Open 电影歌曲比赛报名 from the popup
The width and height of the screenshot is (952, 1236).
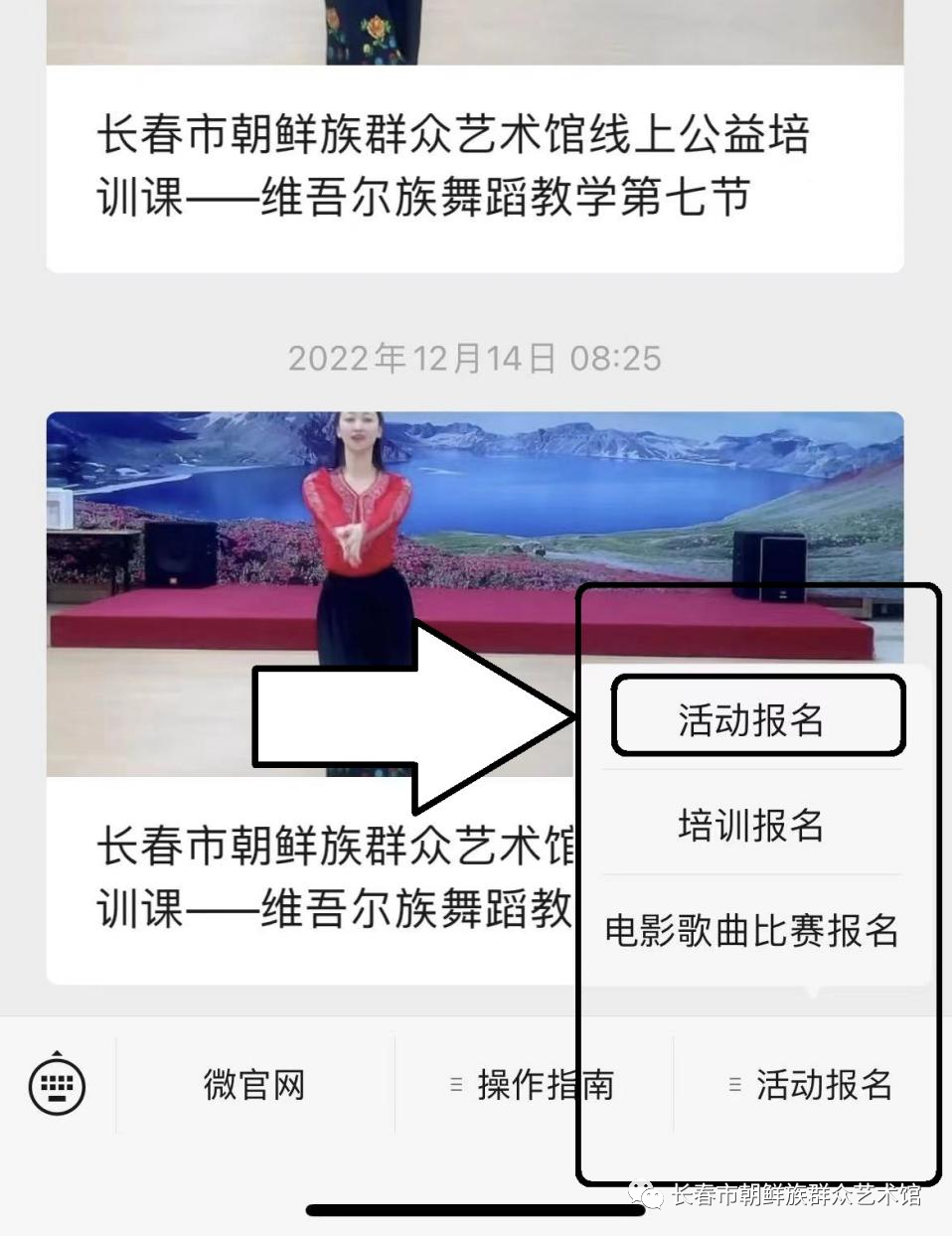pos(752,930)
